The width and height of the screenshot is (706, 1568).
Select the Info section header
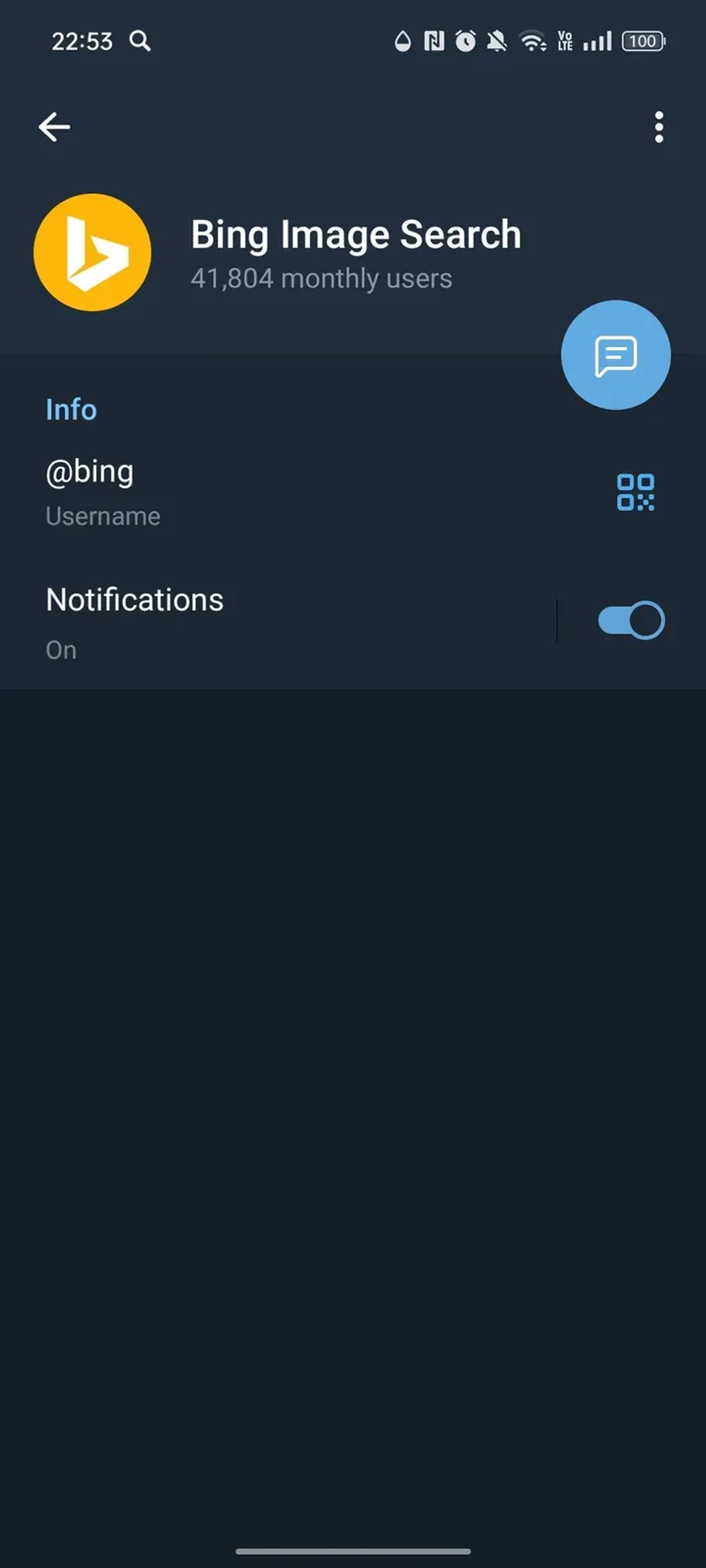pyautogui.click(x=71, y=409)
